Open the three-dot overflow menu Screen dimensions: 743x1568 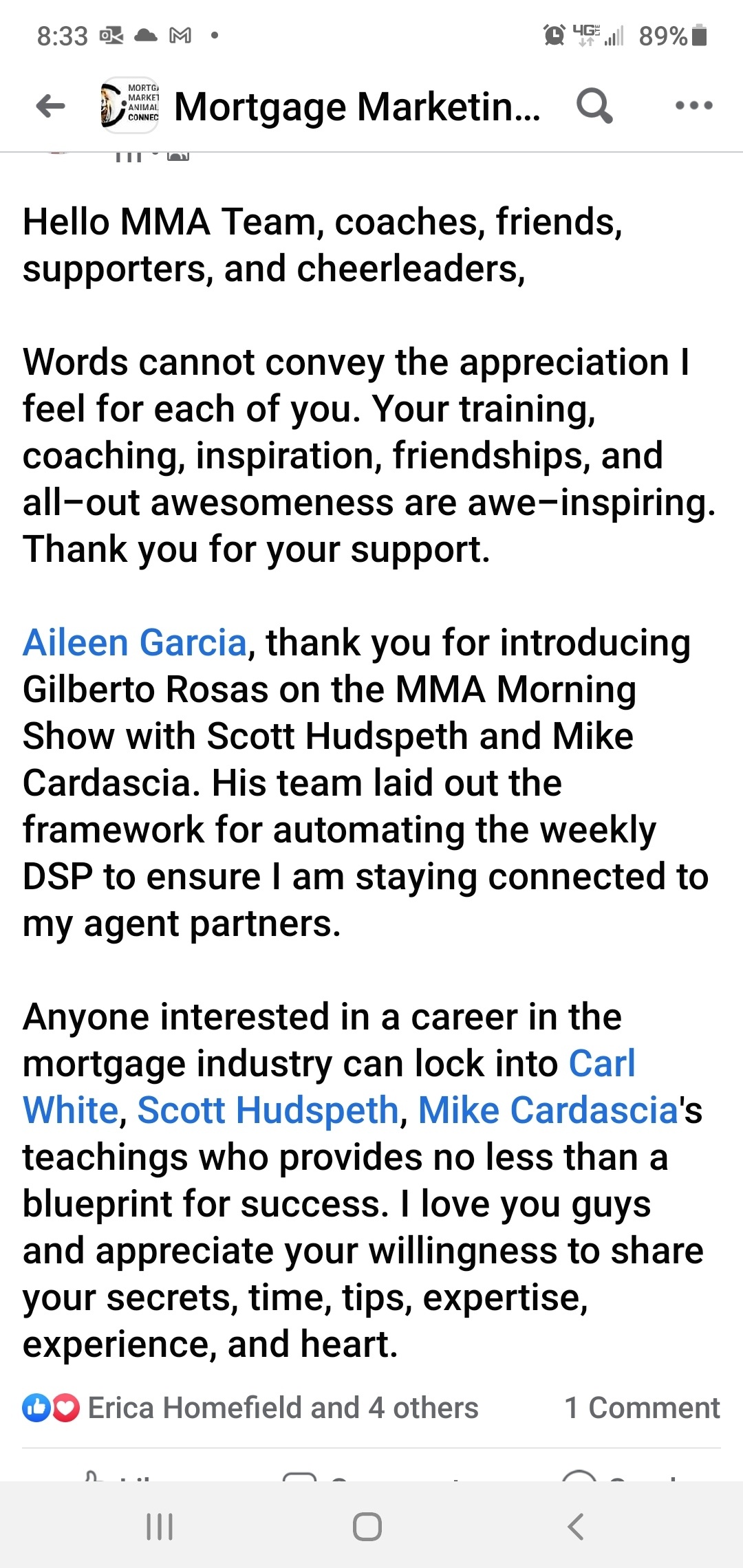[693, 106]
